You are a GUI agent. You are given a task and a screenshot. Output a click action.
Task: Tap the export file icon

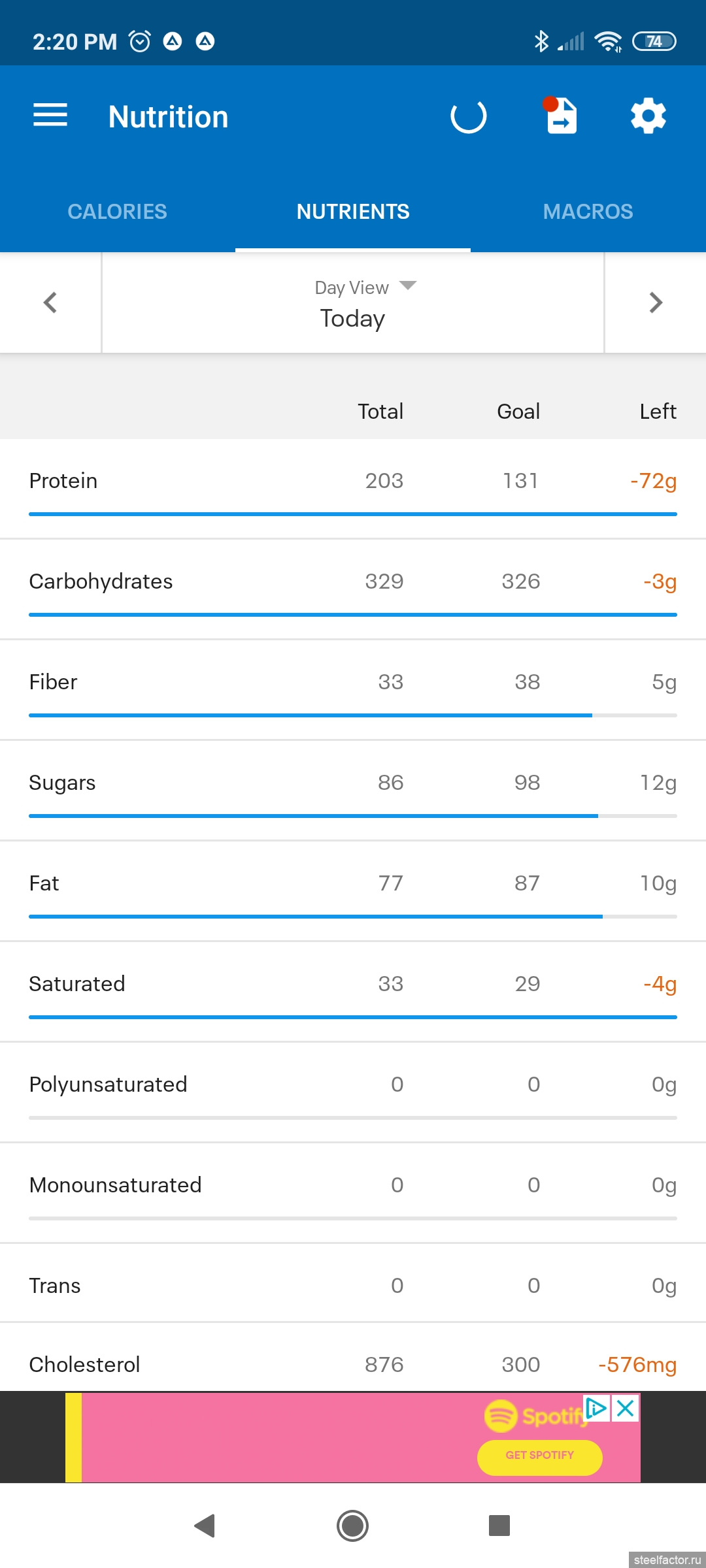[561, 116]
